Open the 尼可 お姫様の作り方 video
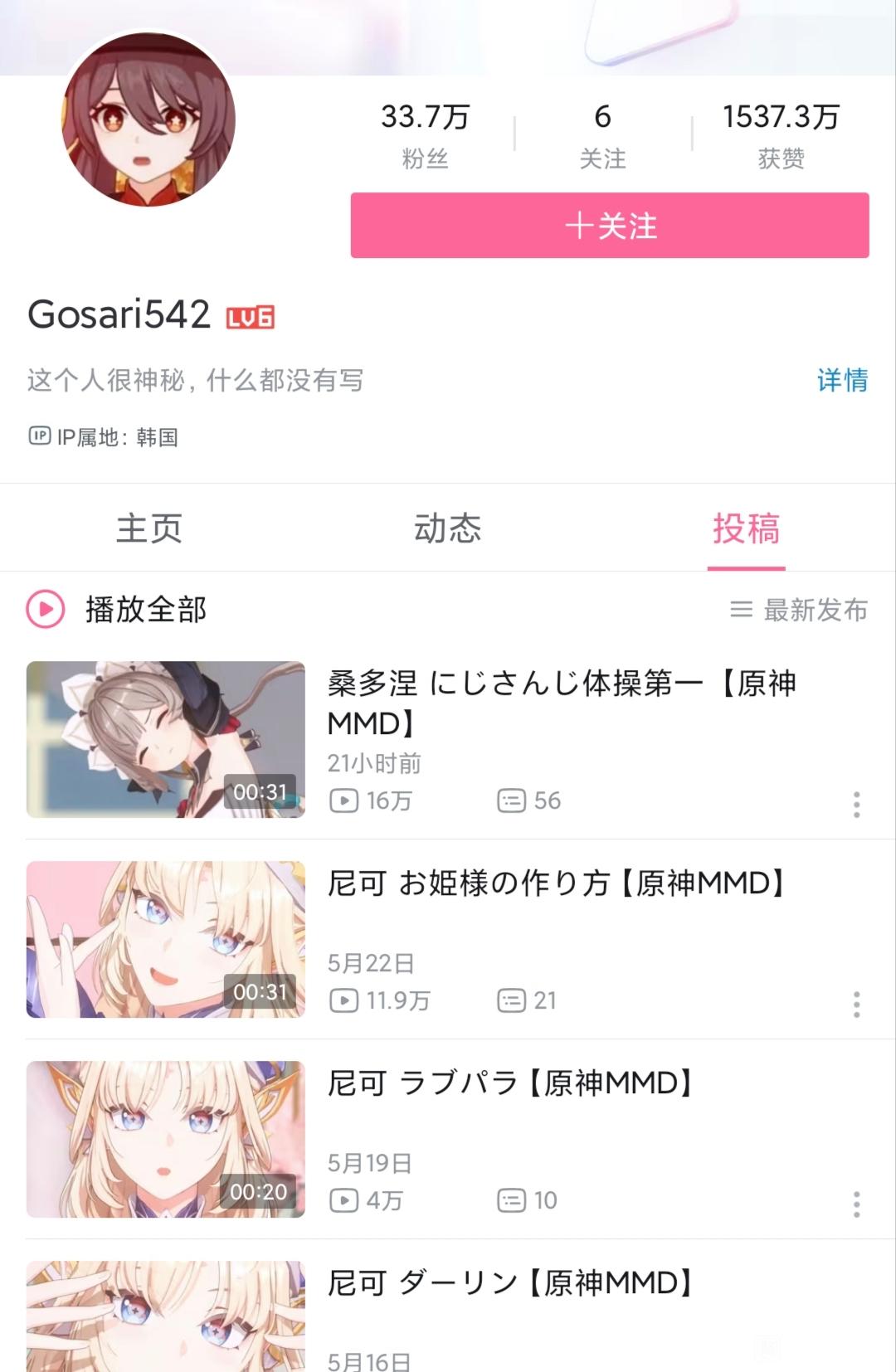 click(448, 939)
